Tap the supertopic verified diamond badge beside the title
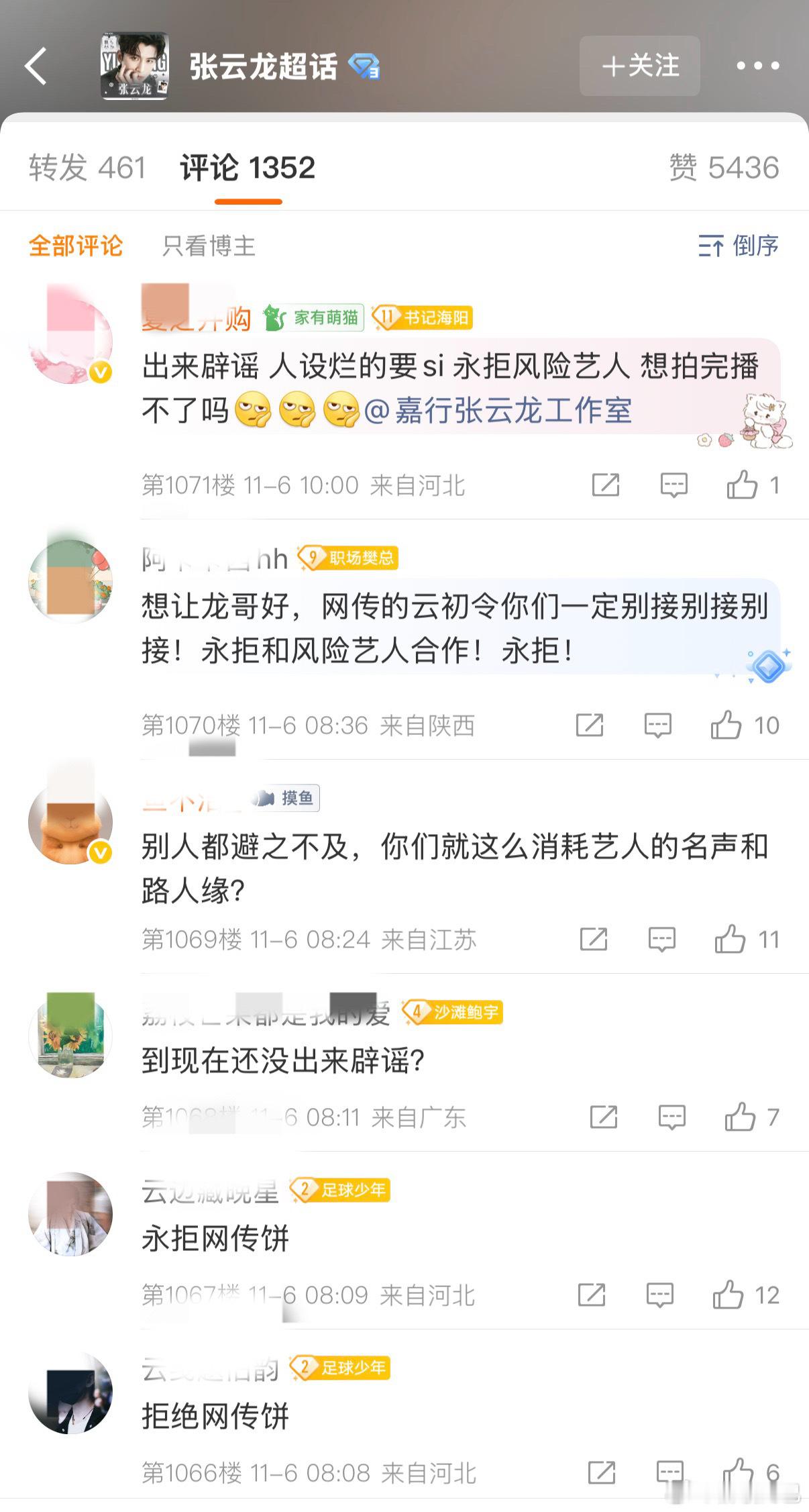Screen dimensions: 809x1512 tap(364, 65)
